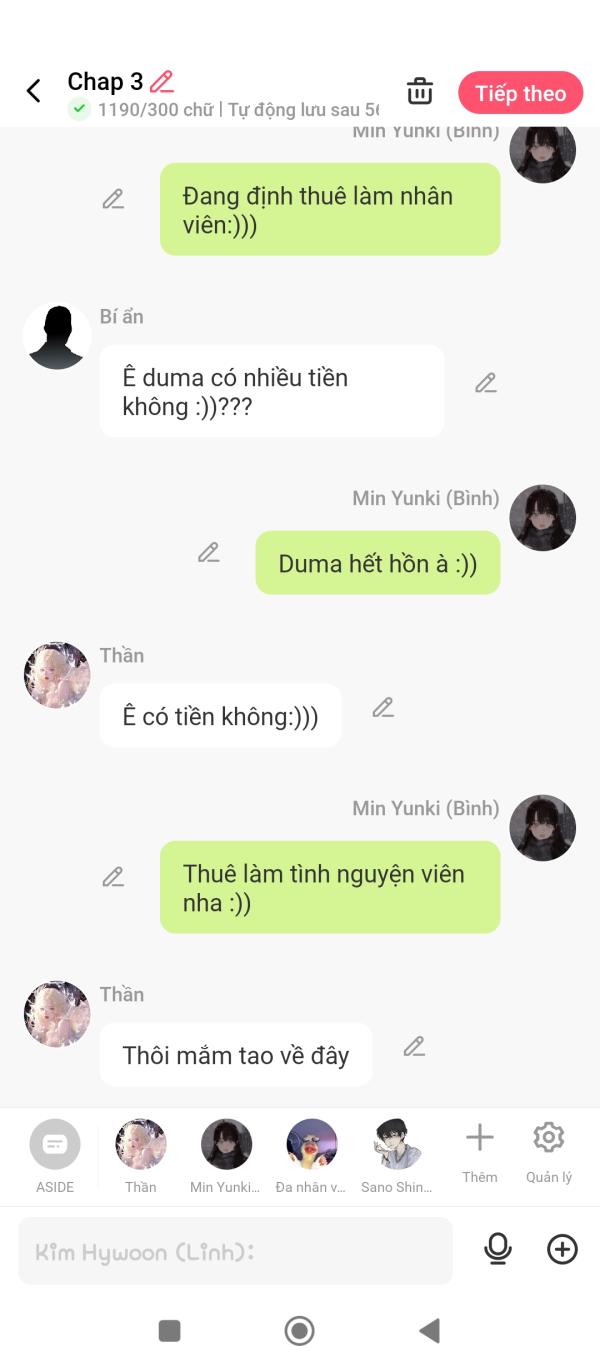Edit message "Duma hết hồn à"
600x1367 pixels.
(x=208, y=552)
